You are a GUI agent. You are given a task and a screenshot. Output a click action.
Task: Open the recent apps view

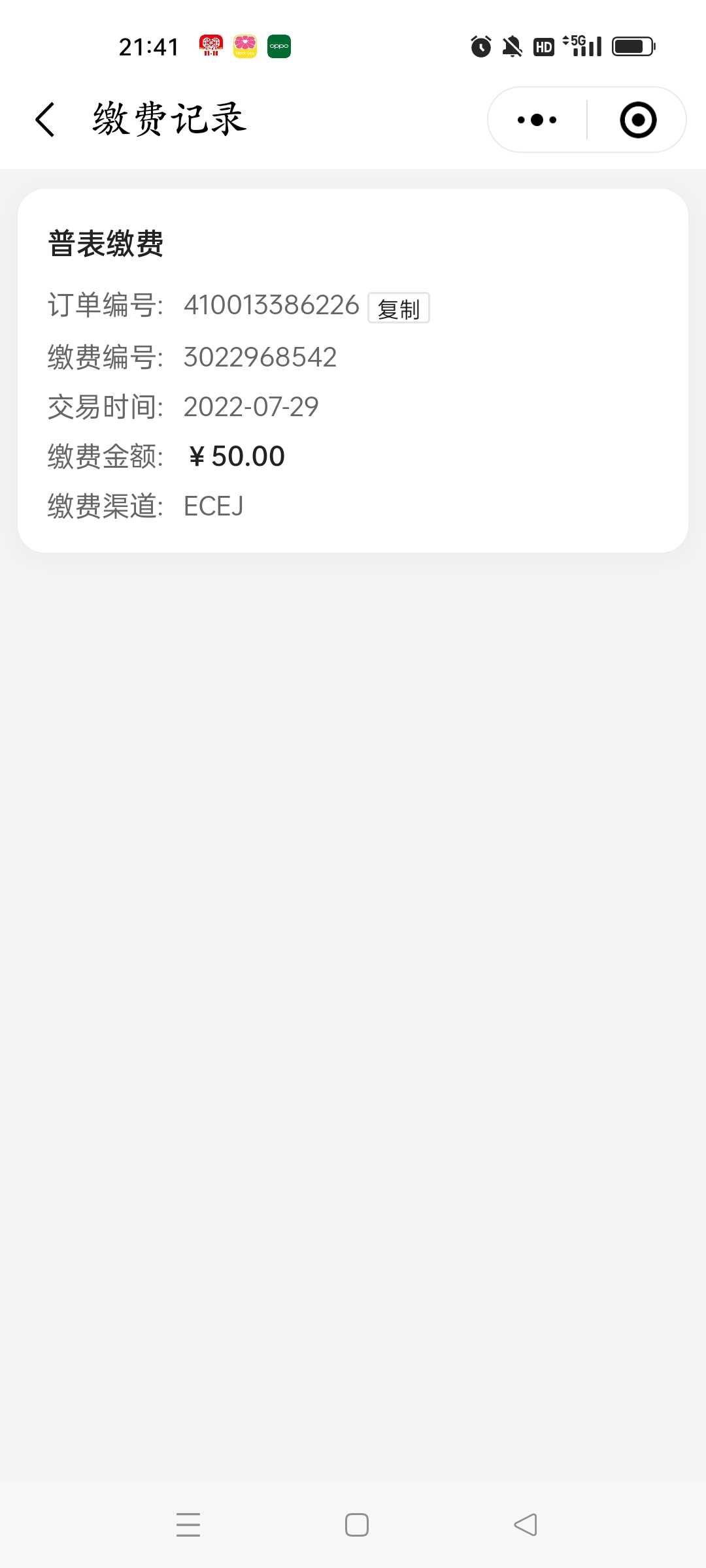tap(188, 1524)
